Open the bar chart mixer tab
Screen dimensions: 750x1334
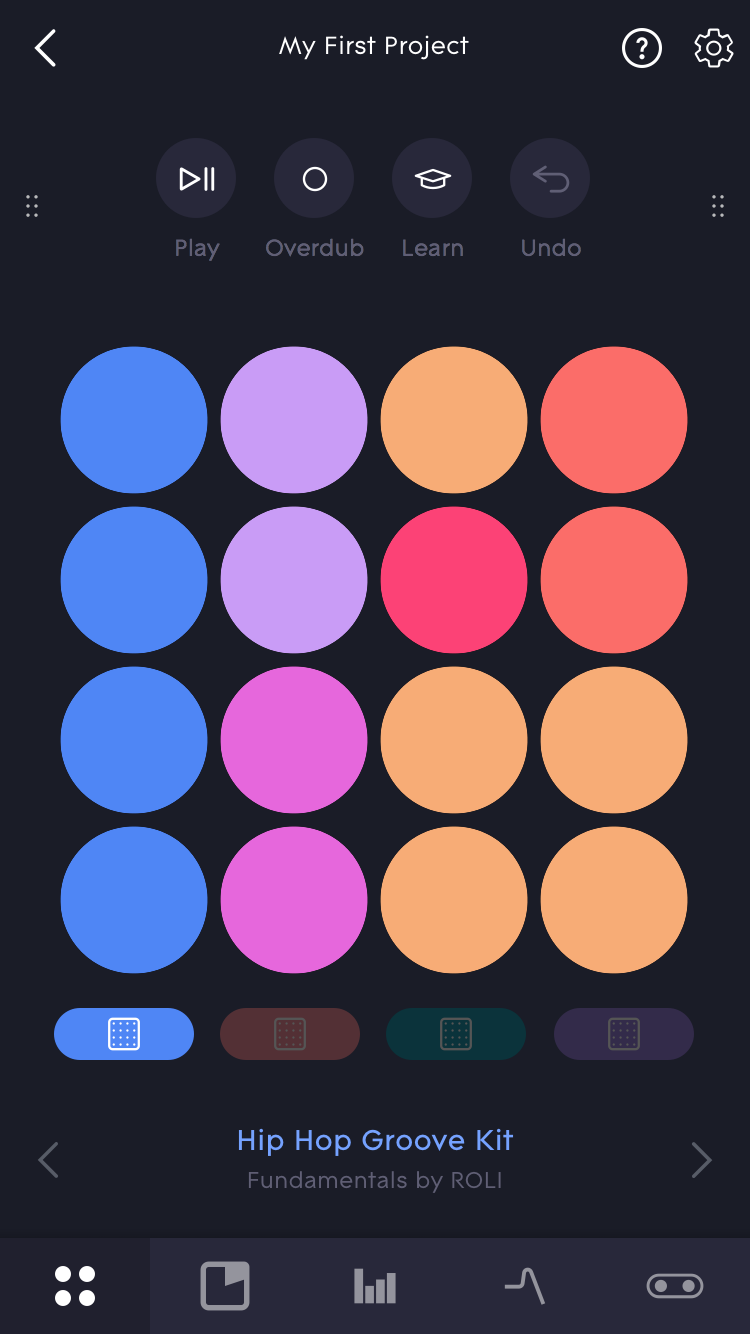click(x=375, y=1286)
